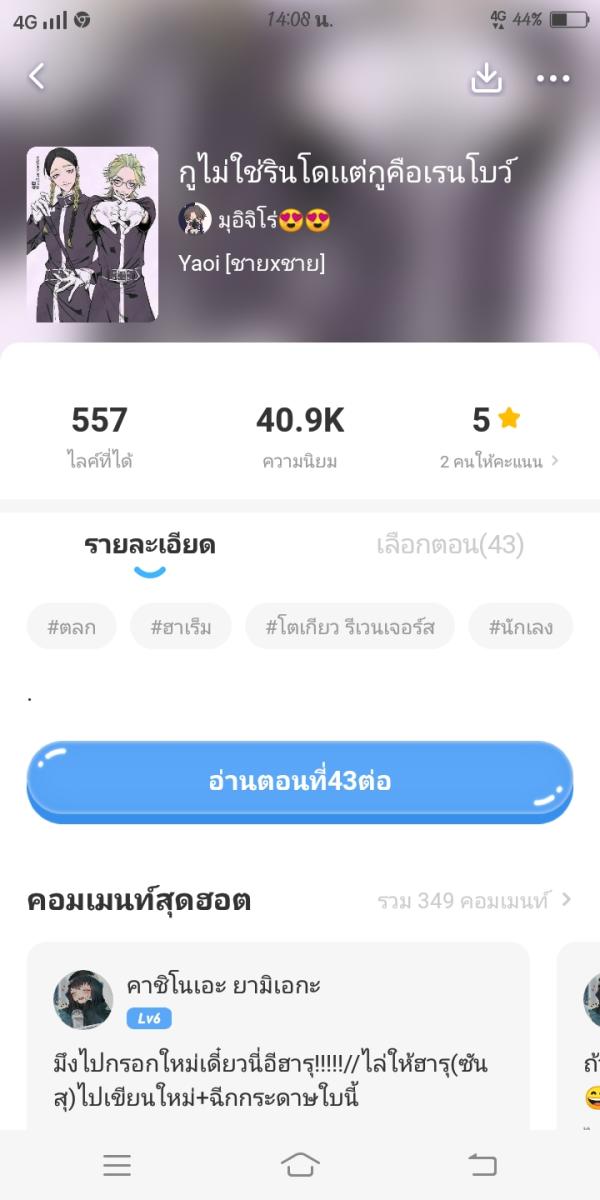
Task: Browse the #โตเกียว รีเวนเจอร์ส tag
Action: pyautogui.click(x=350, y=627)
